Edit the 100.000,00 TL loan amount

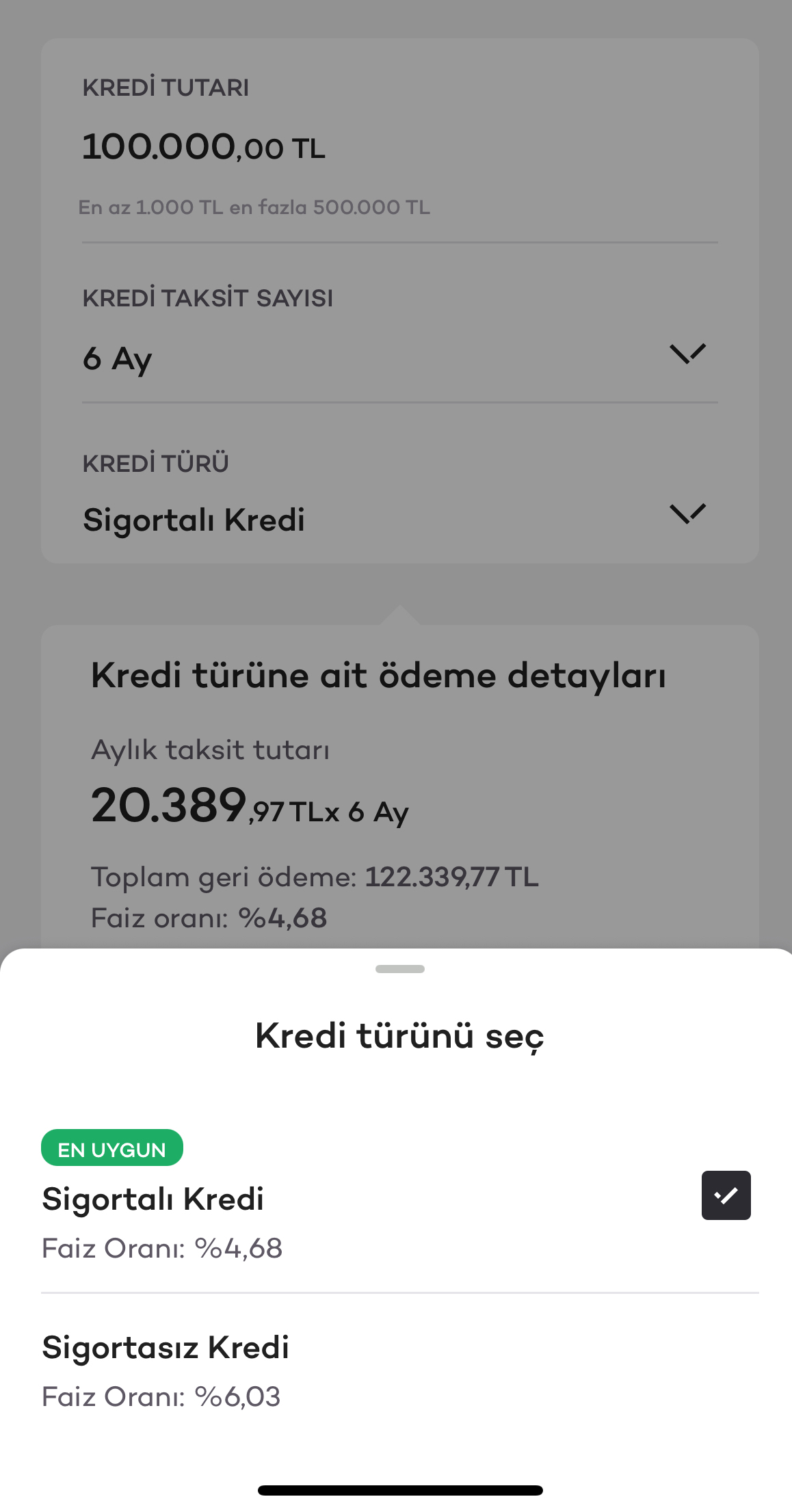203,148
